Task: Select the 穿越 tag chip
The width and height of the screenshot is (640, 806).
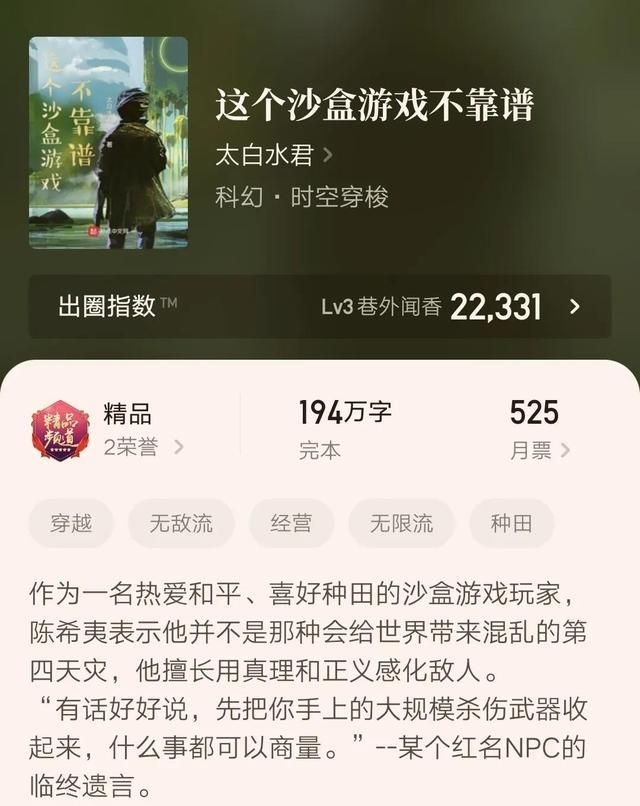Action: 71,523
